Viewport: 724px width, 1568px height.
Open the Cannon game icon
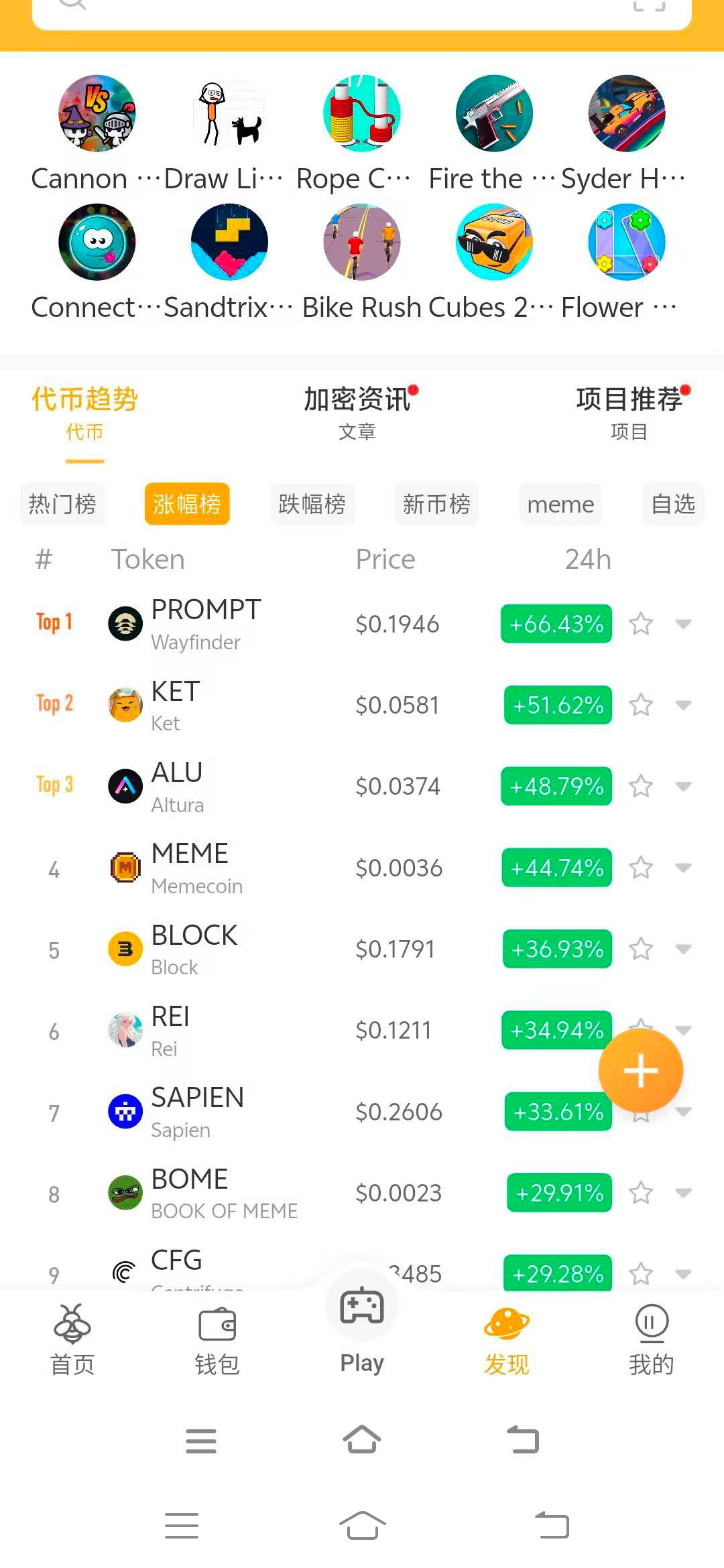point(96,115)
